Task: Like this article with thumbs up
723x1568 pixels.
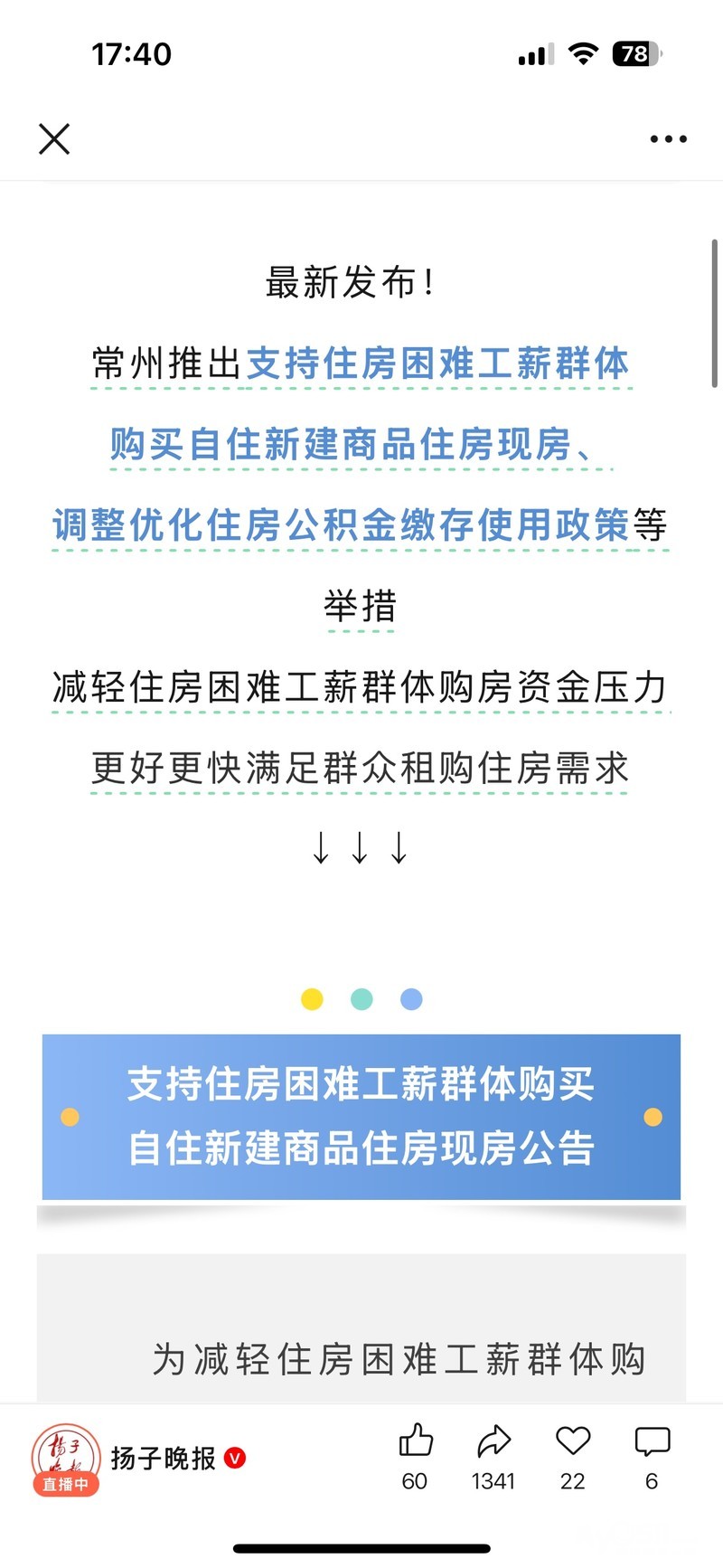Action: [416, 1441]
